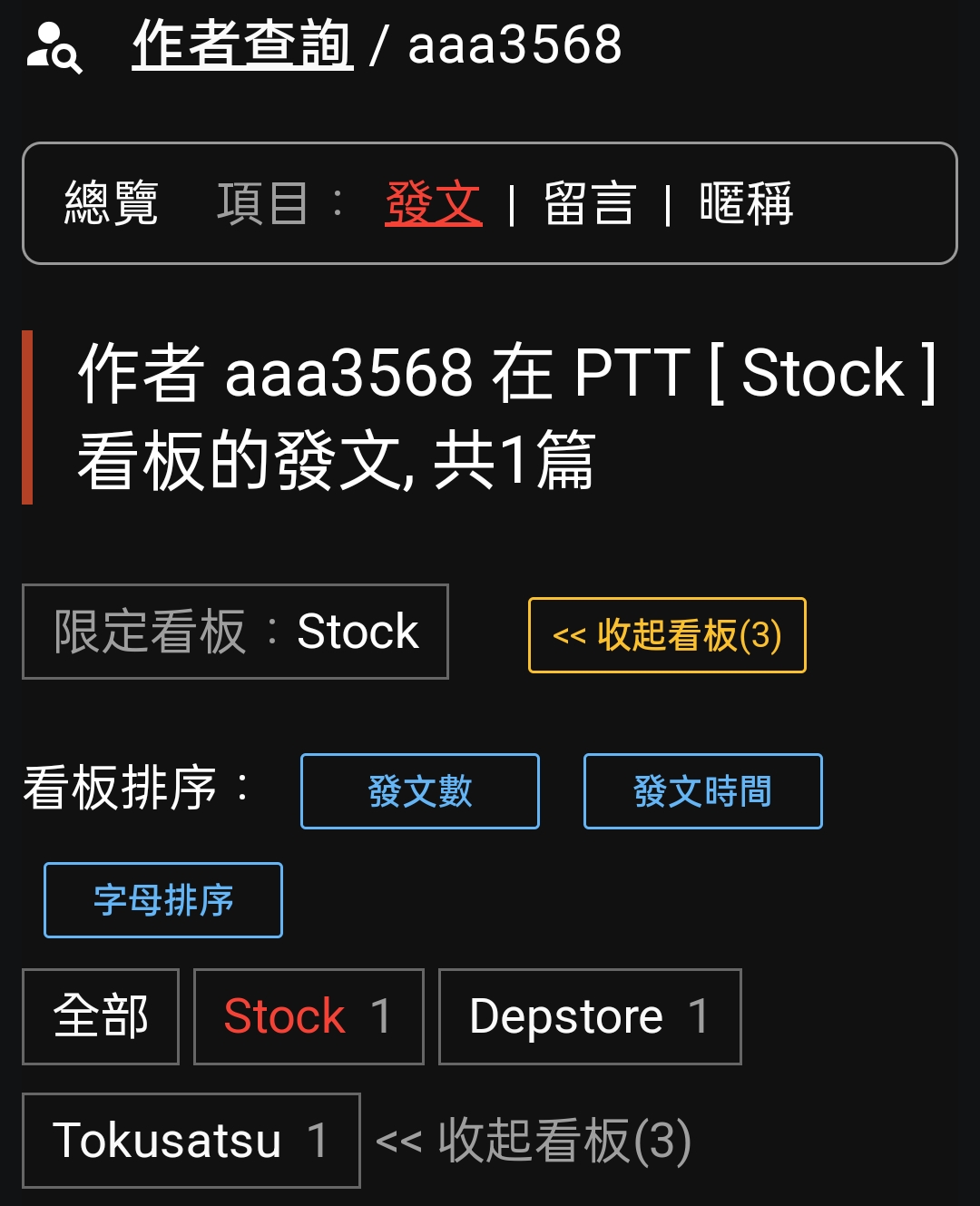Tap the gray 收起看板(3) link at the bottom
The image size is (980, 1206).
534,1141
